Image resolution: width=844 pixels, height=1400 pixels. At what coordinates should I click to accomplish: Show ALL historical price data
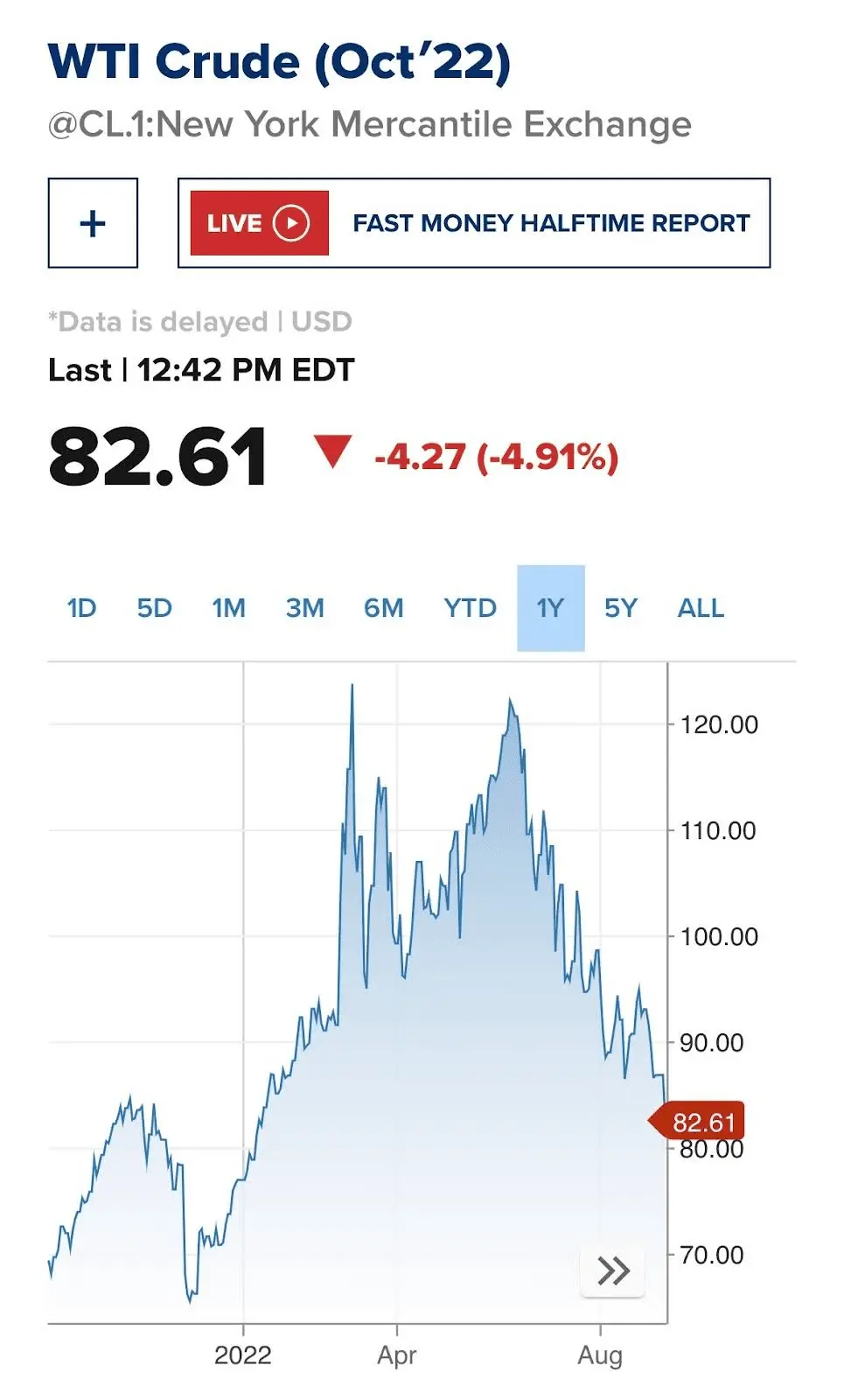(x=701, y=608)
